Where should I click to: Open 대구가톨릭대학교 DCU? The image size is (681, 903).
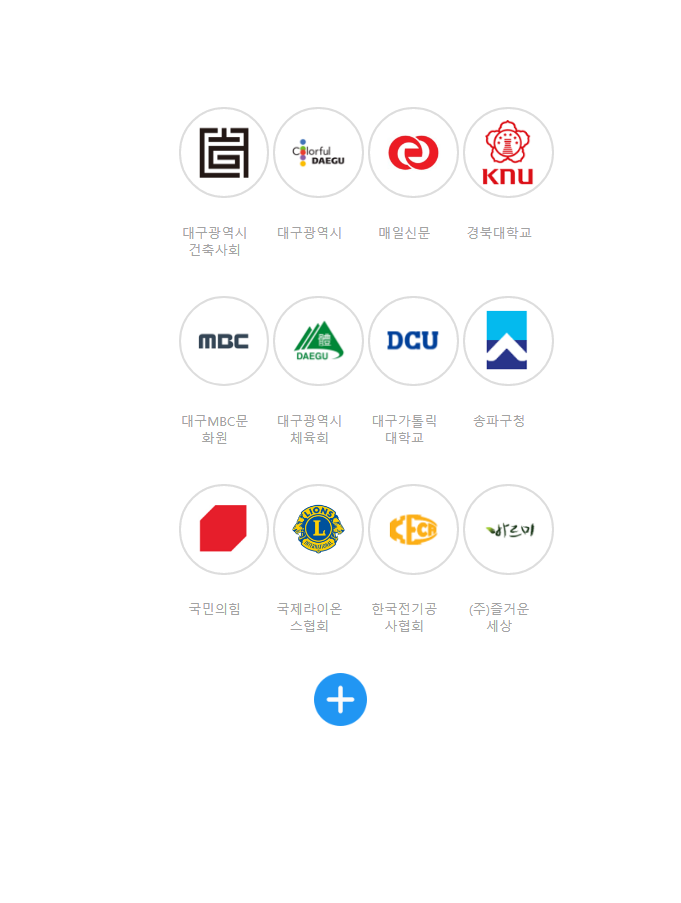click(413, 341)
